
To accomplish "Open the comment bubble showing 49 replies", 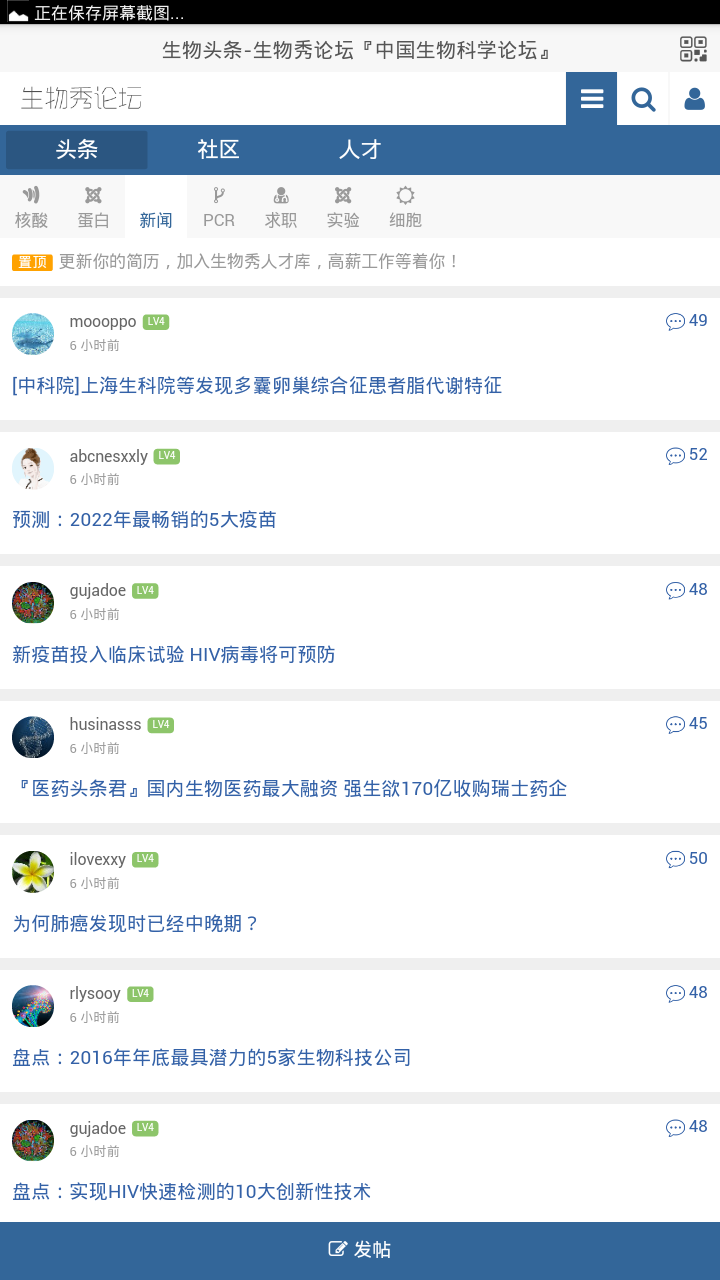I will coord(686,321).
